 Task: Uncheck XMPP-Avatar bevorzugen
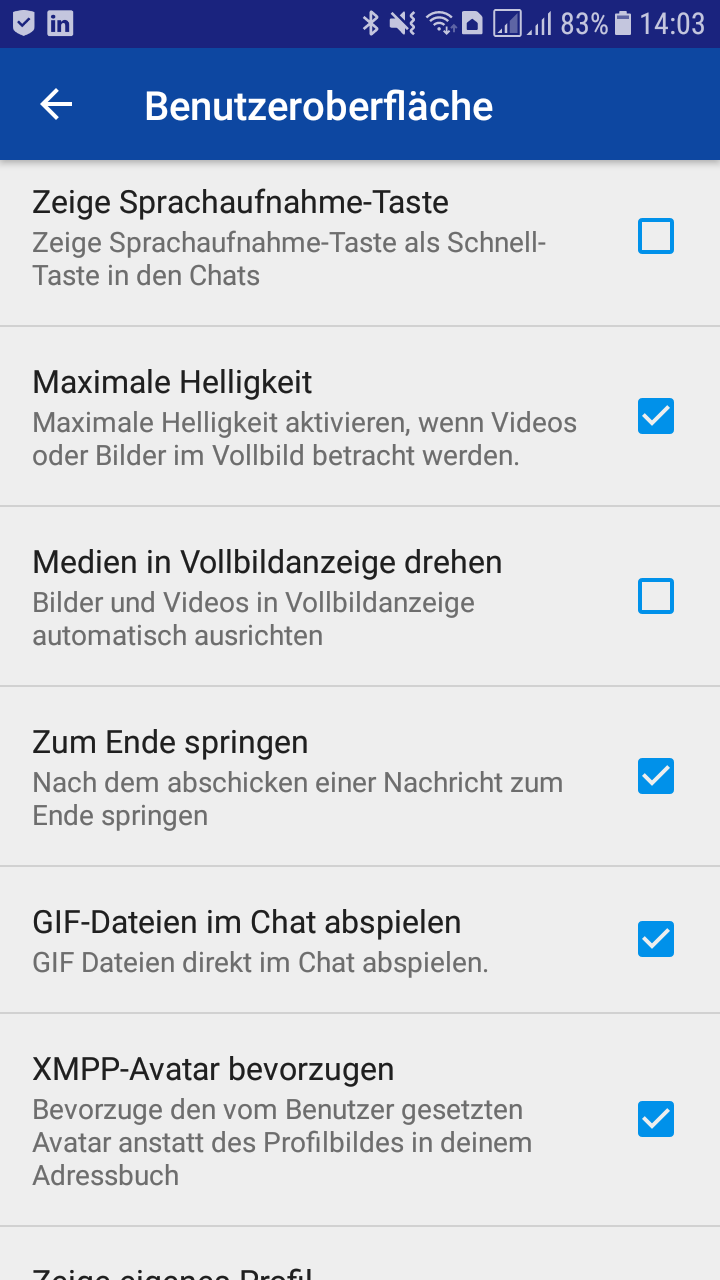coord(656,1119)
